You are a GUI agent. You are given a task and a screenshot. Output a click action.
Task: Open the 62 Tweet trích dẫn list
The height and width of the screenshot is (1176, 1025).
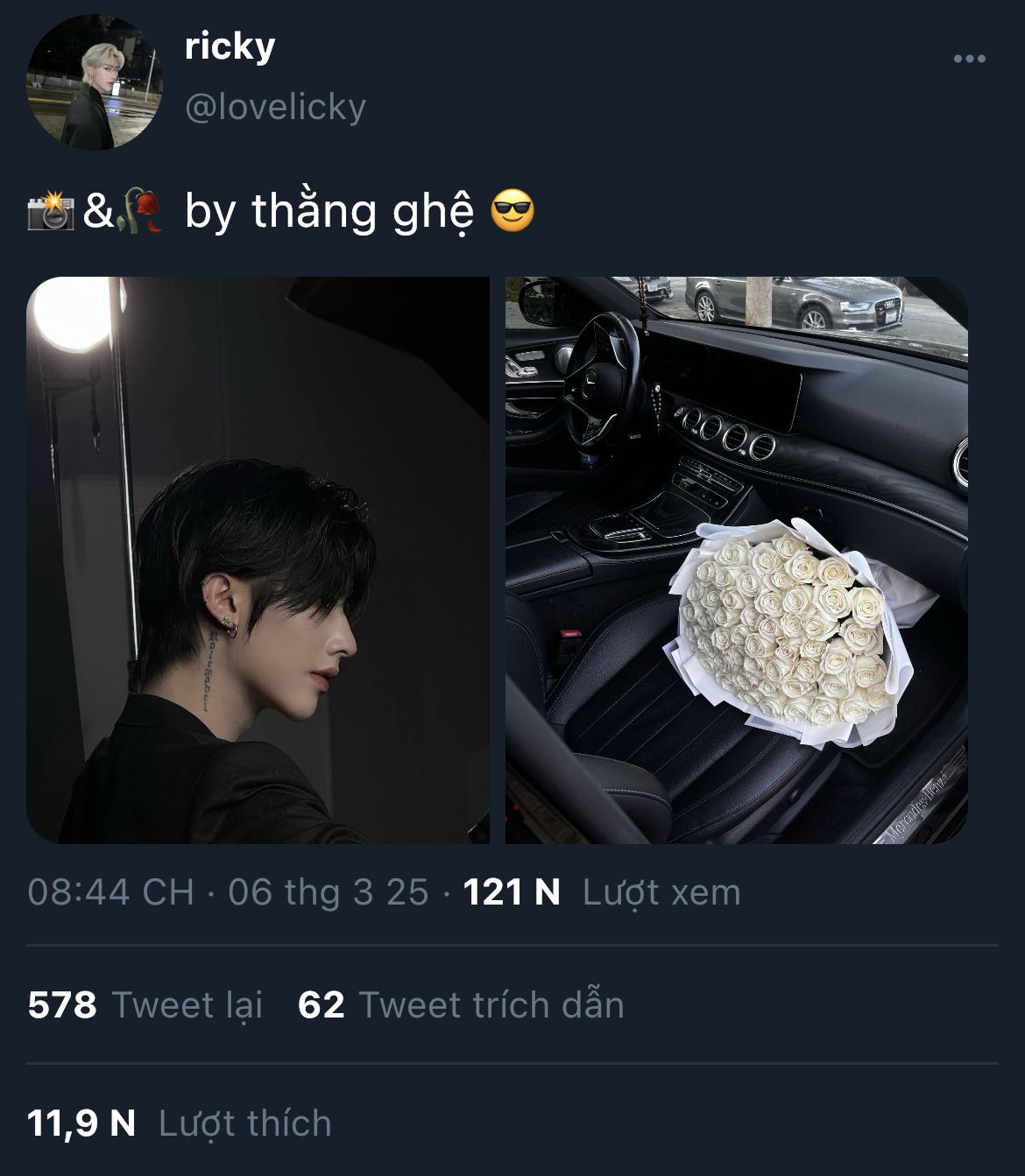click(x=461, y=1004)
